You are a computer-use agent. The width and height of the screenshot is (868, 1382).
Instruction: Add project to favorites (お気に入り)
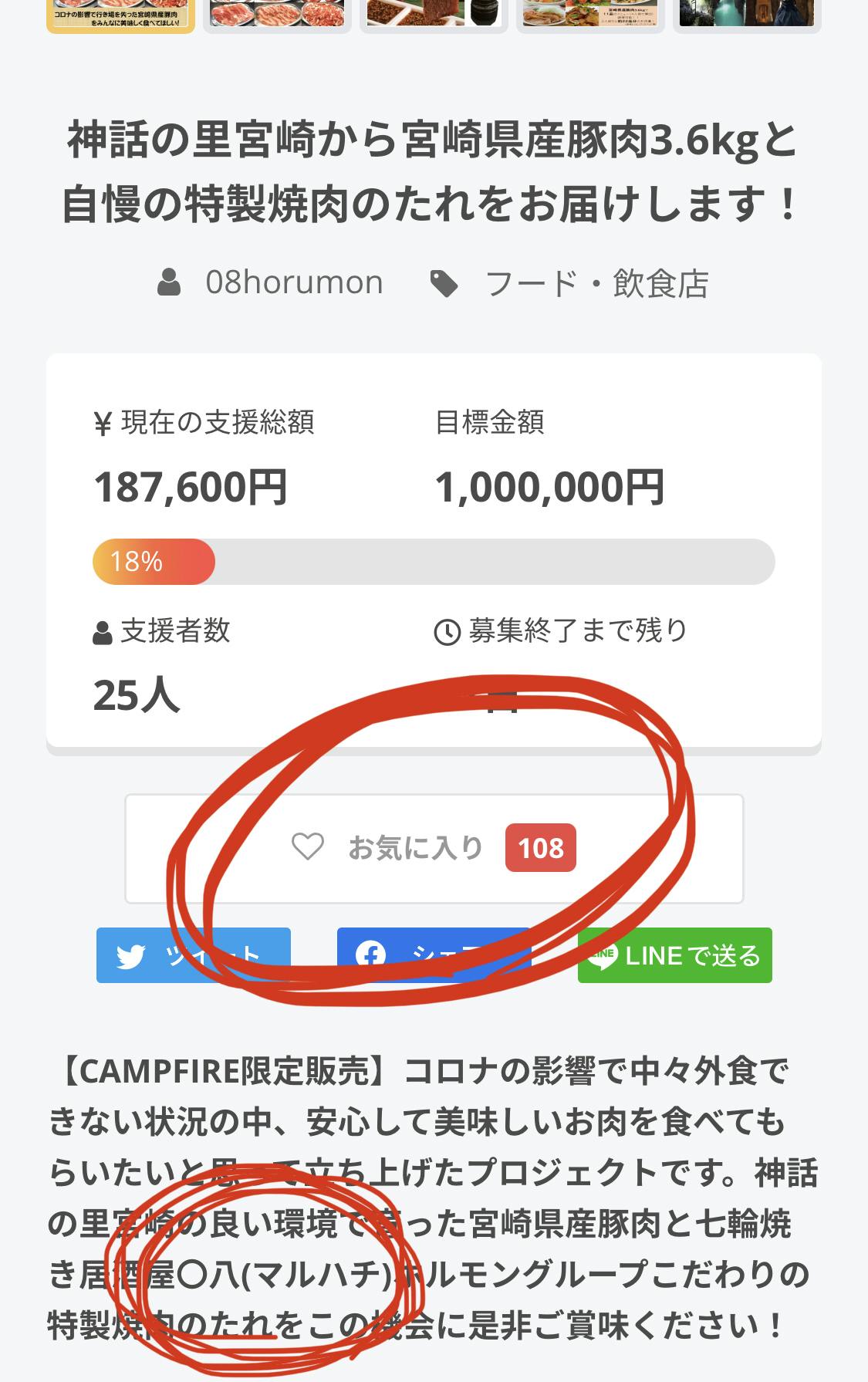[434, 848]
